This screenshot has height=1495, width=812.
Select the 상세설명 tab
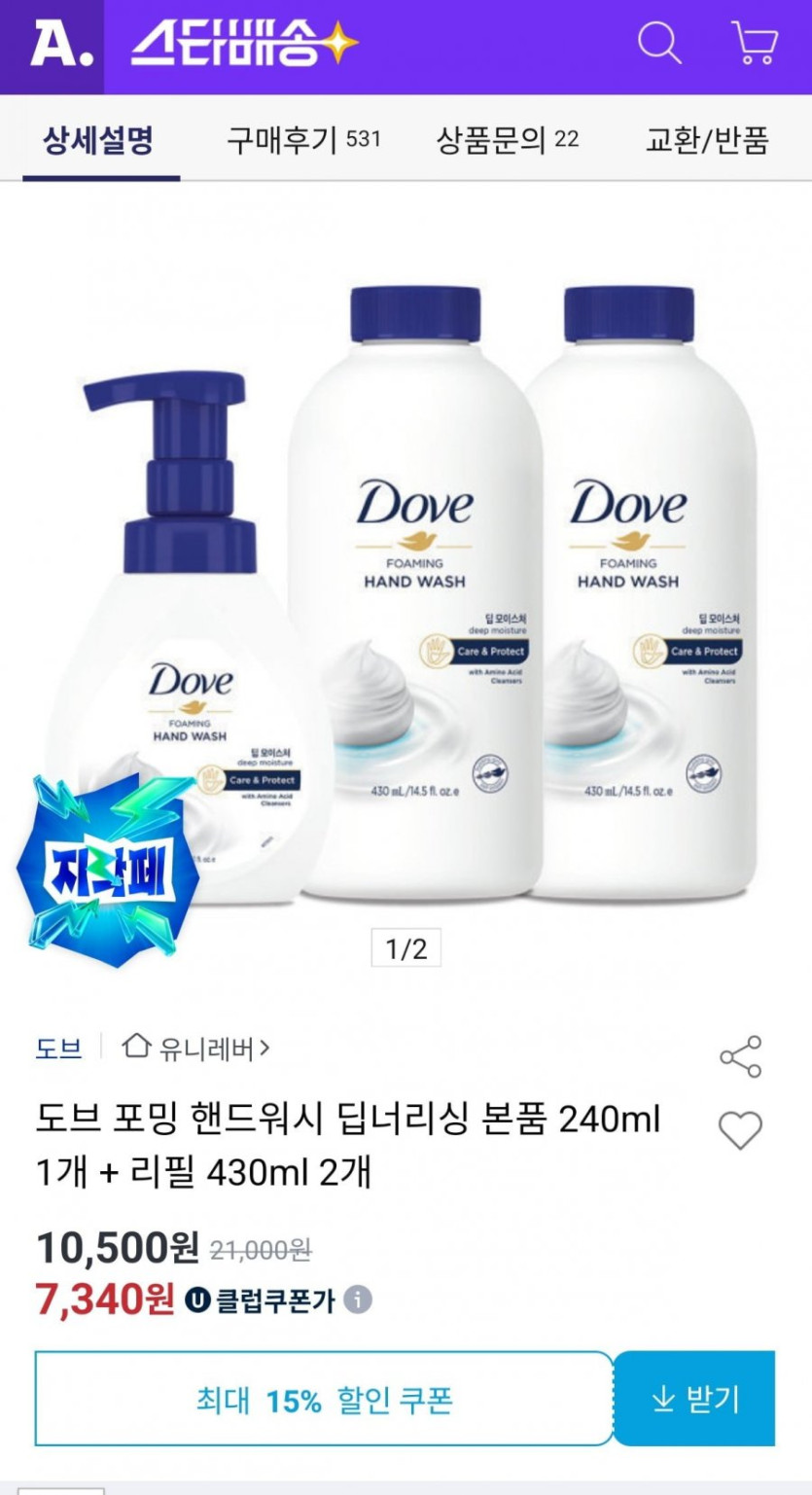pyautogui.click(x=98, y=141)
